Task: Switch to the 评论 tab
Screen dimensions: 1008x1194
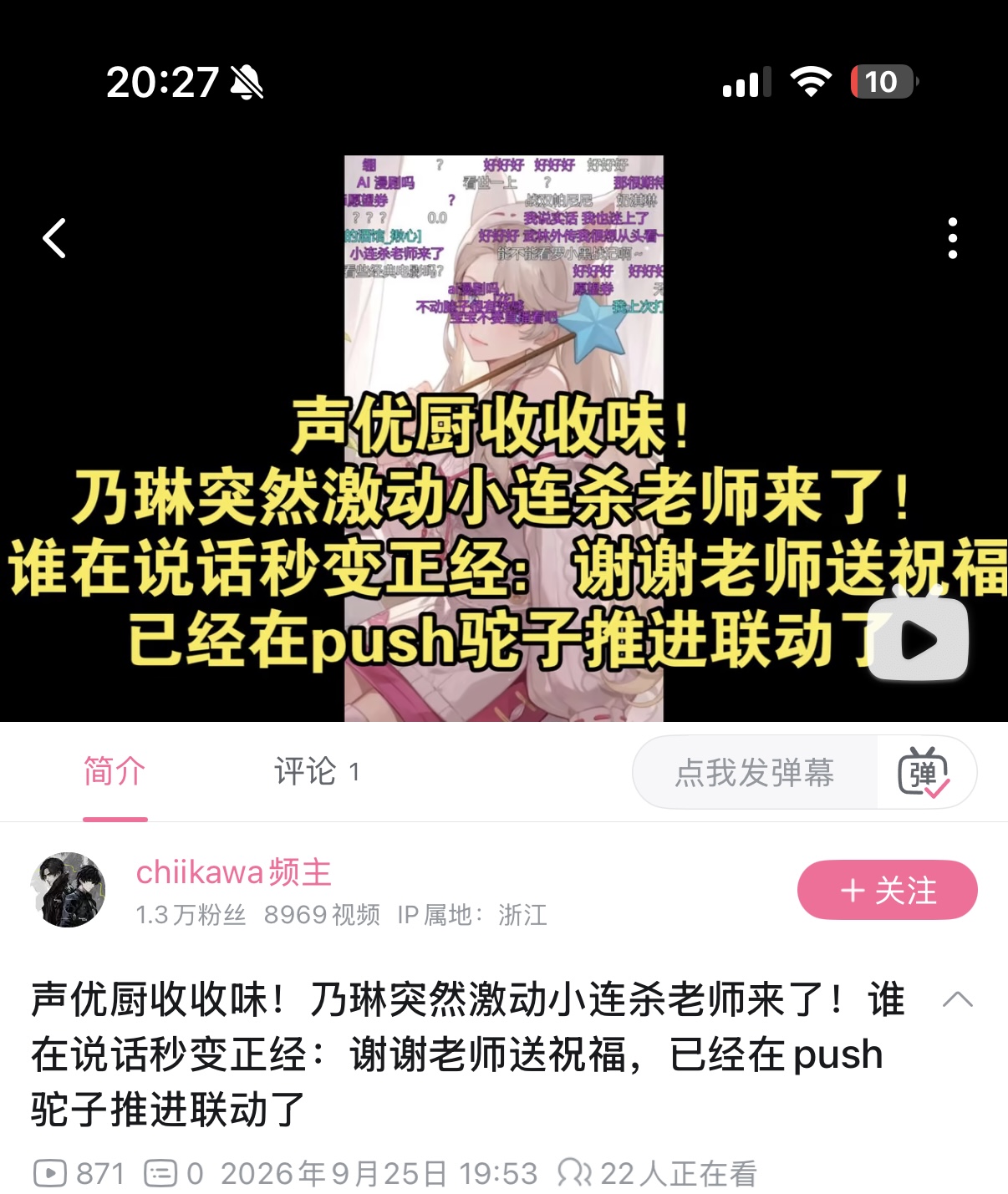Action: pyautogui.click(x=317, y=770)
